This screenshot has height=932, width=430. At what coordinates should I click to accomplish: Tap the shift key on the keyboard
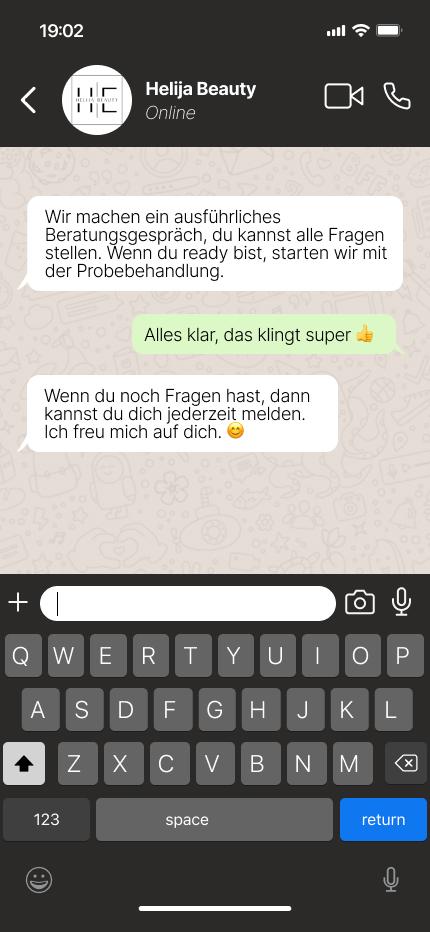click(x=24, y=763)
